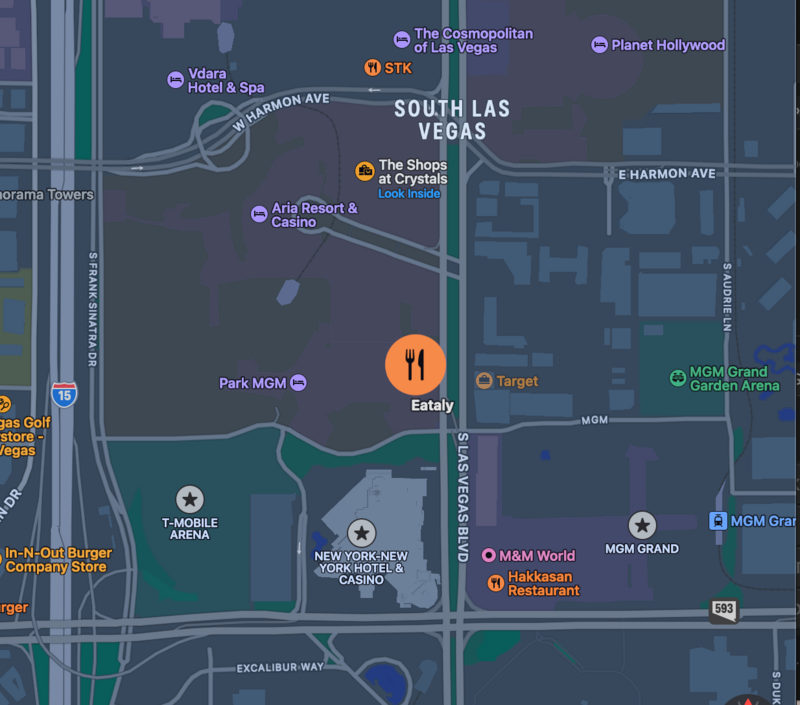Open Vdara Hotel & Spa marker
This screenshot has width=800, height=705.
coord(176,80)
